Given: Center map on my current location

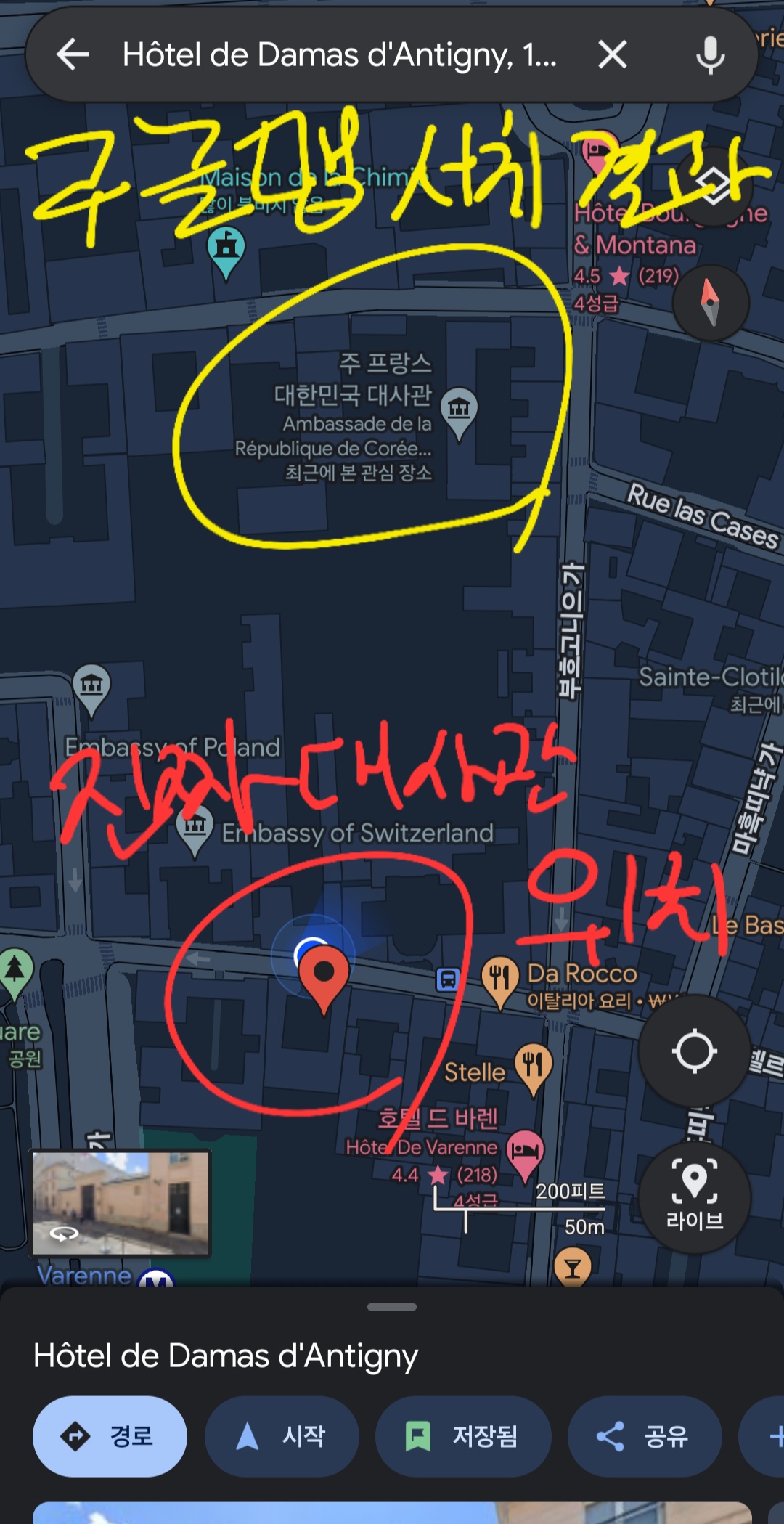Looking at the screenshot, I should (694, 1051).
